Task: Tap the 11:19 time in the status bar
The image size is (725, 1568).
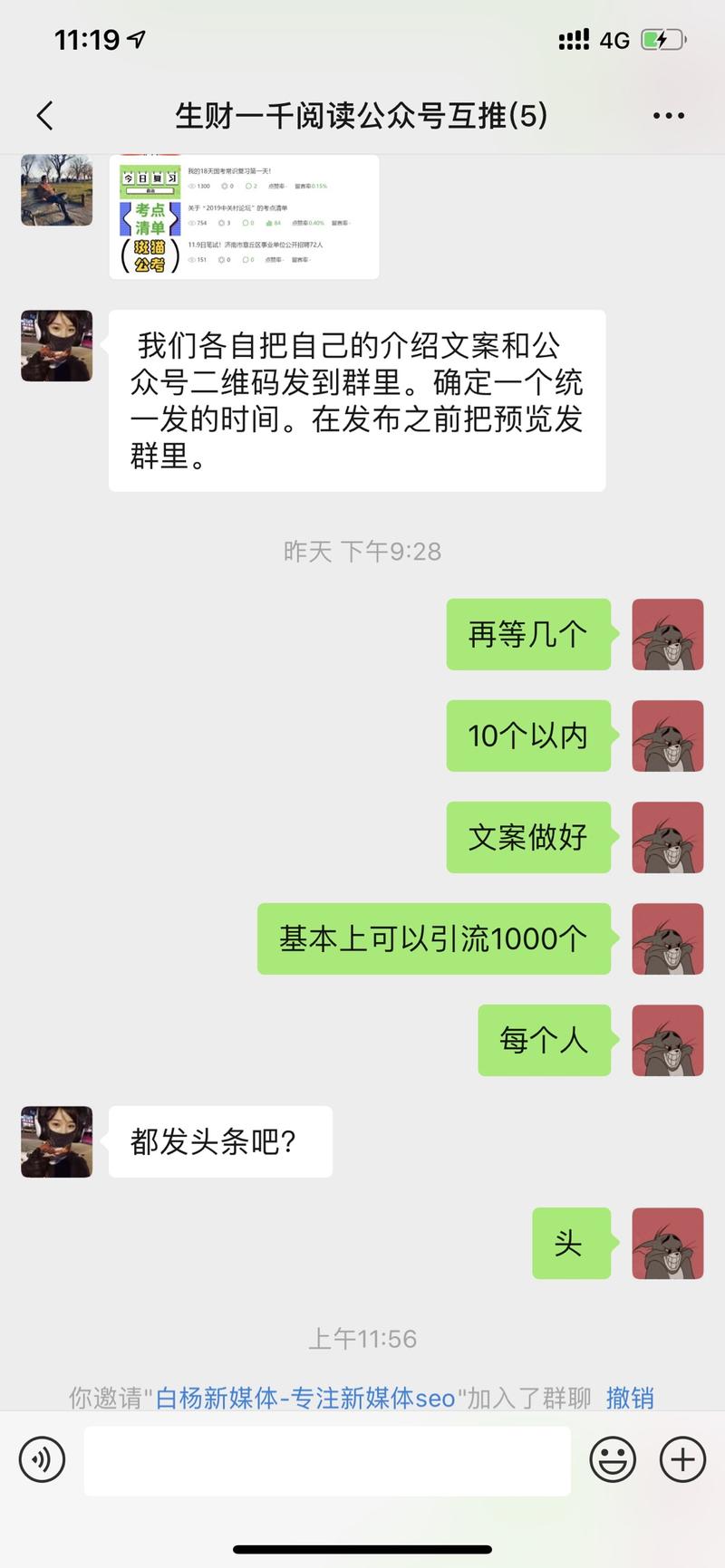Action: (75, 40)
